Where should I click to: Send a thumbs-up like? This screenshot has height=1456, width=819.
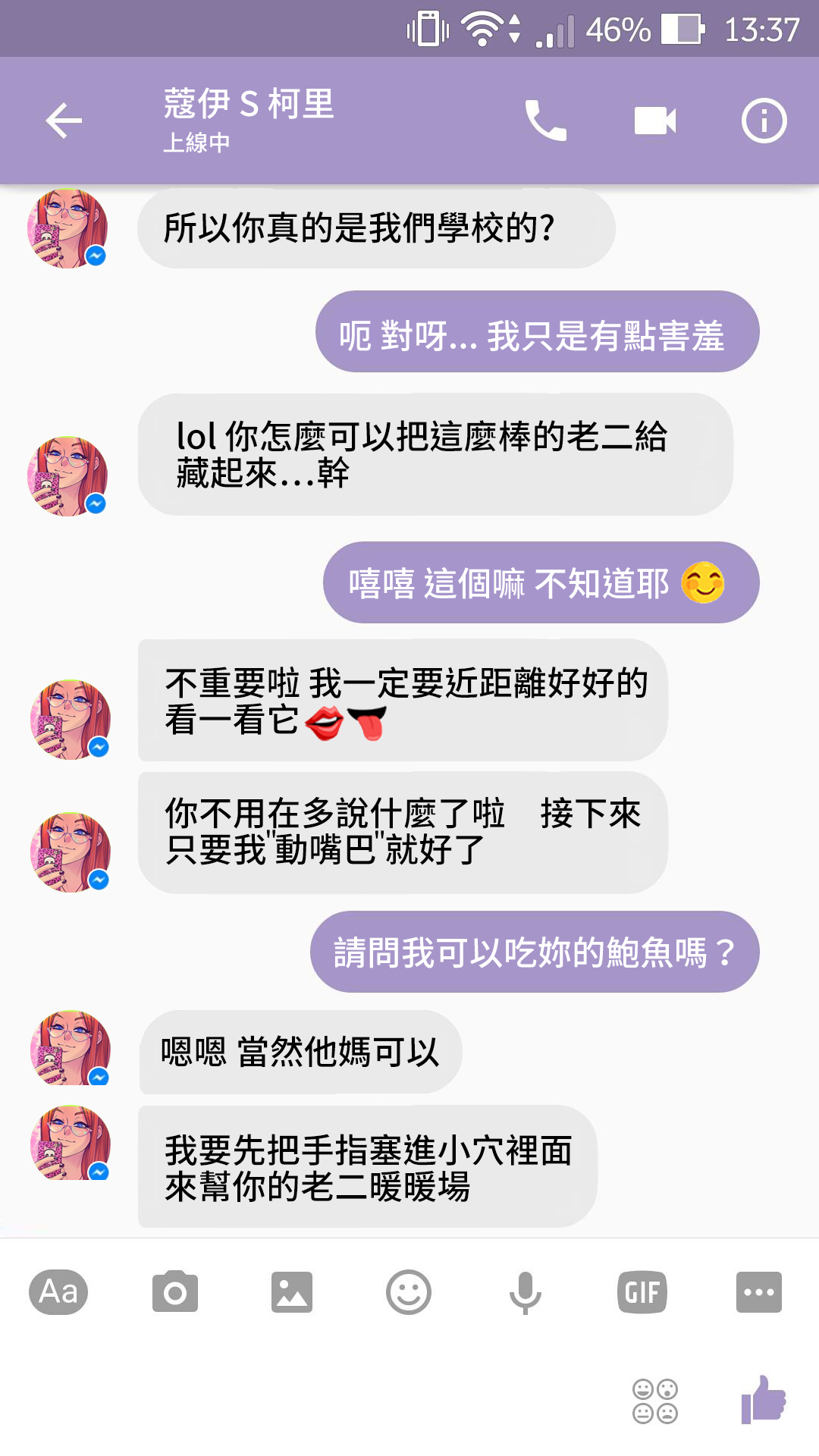764,1399
